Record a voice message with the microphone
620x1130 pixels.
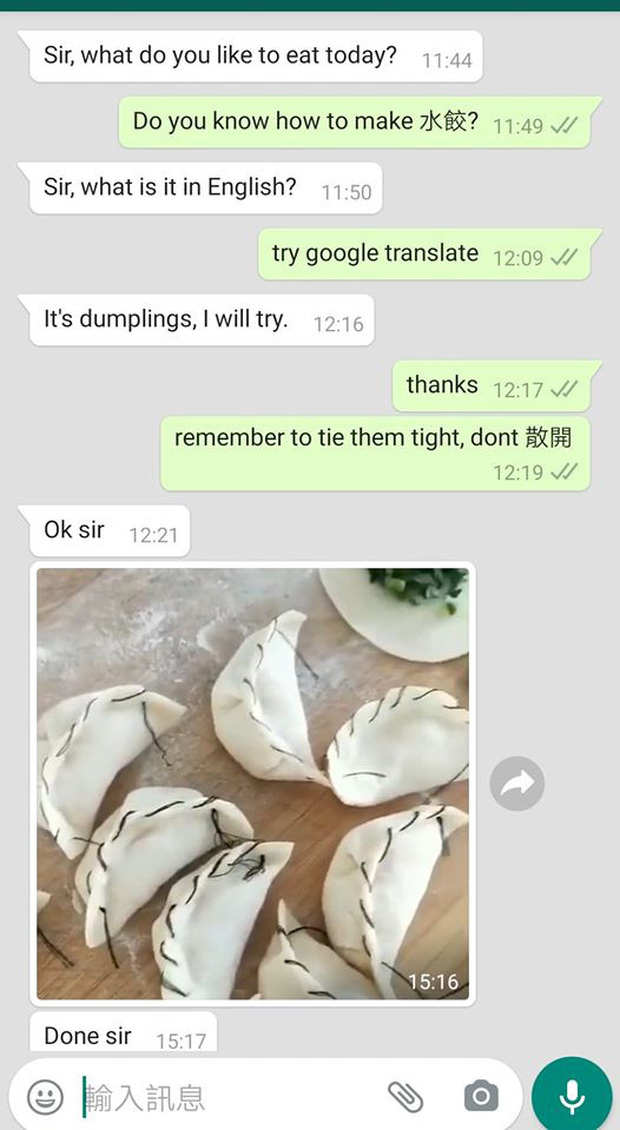572,1097
